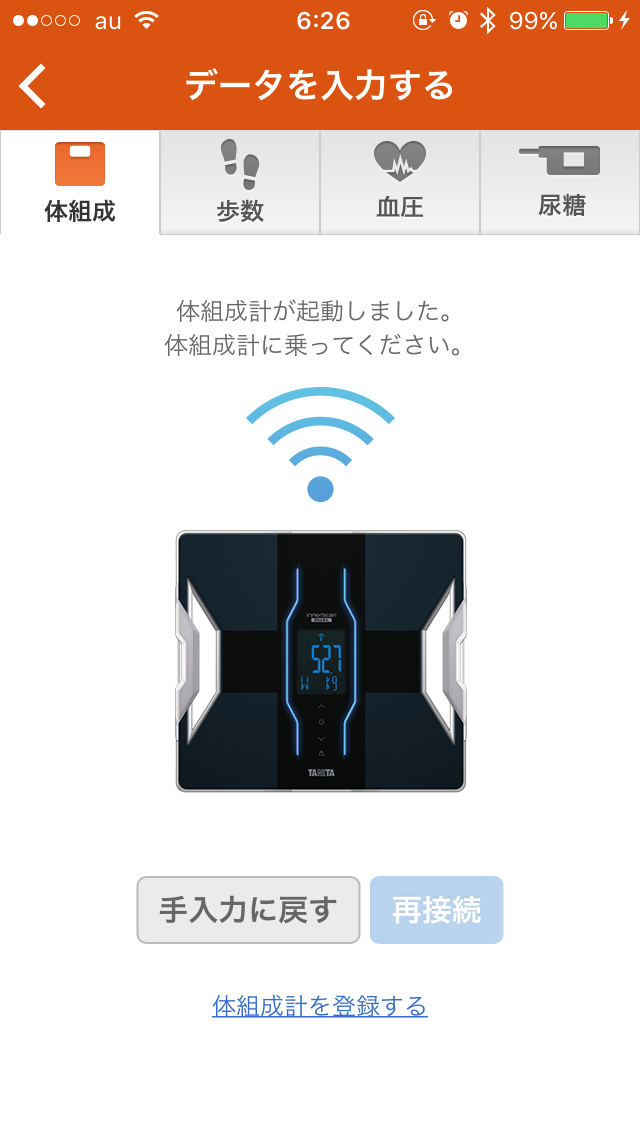Select the 体組成 tab
This screenshot has width=640, height=1136.
pyautogui.click(x=80, y=183)
